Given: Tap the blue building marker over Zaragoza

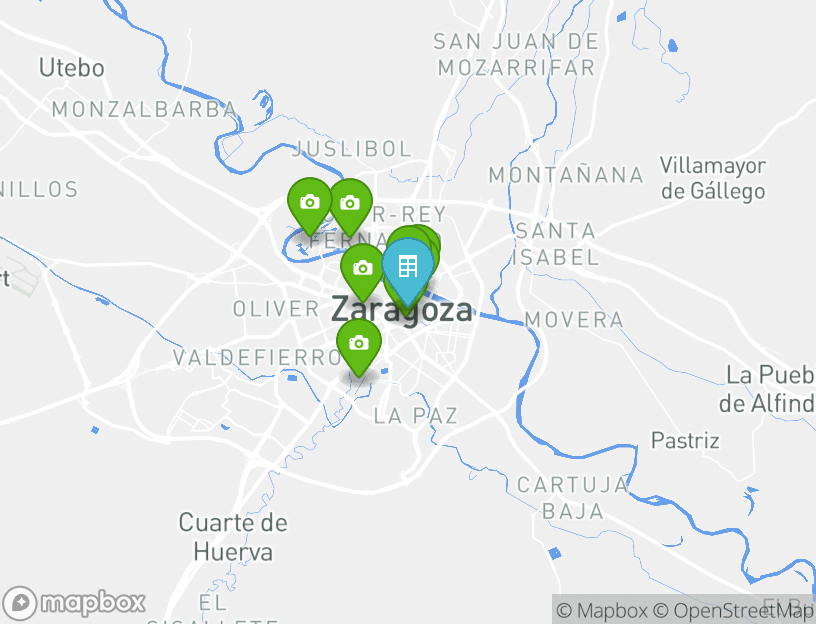Looking at the screenshot, I should (x=408, y=268).
